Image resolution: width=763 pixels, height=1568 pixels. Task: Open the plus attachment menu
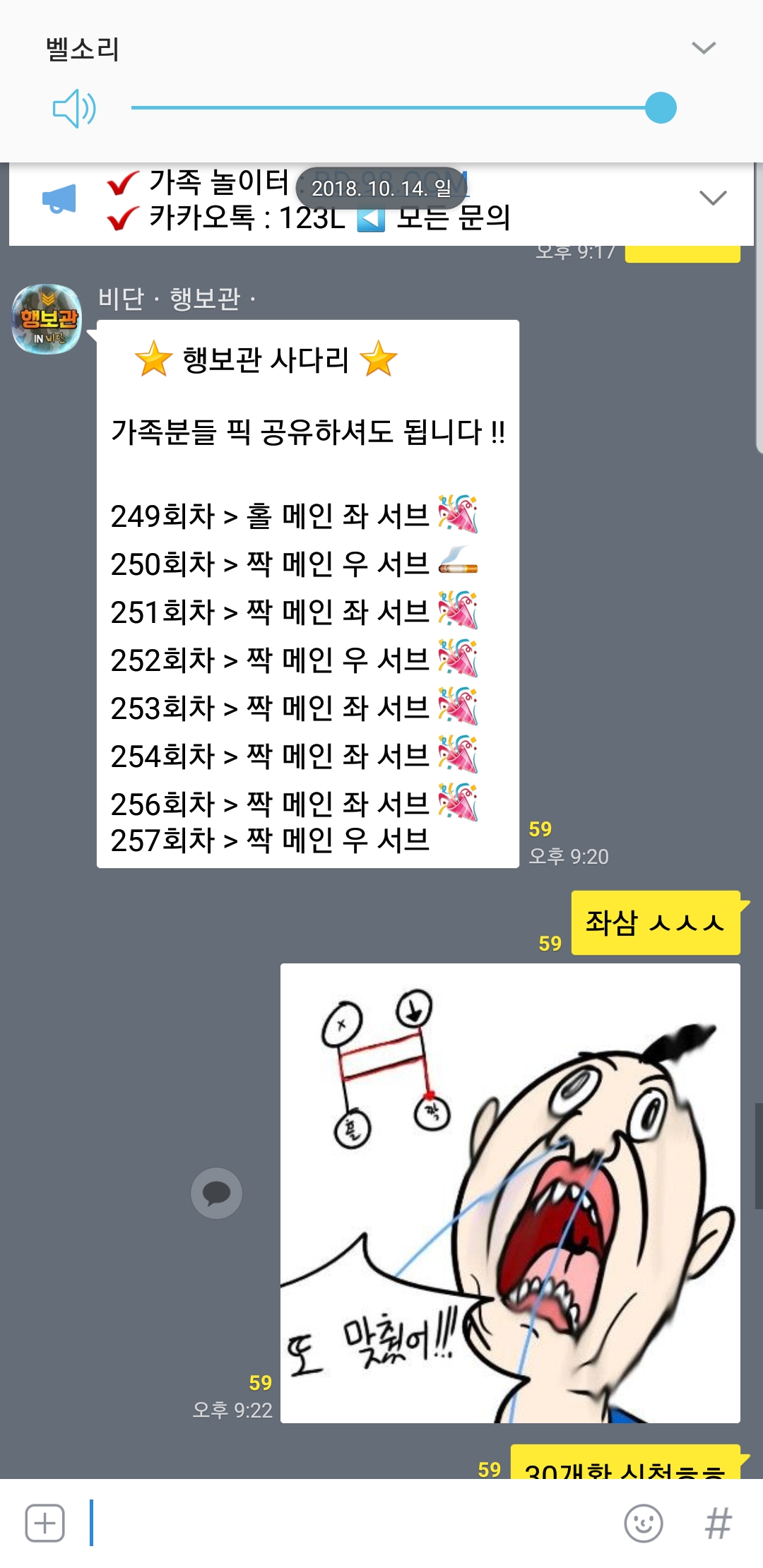[45, 1523]
